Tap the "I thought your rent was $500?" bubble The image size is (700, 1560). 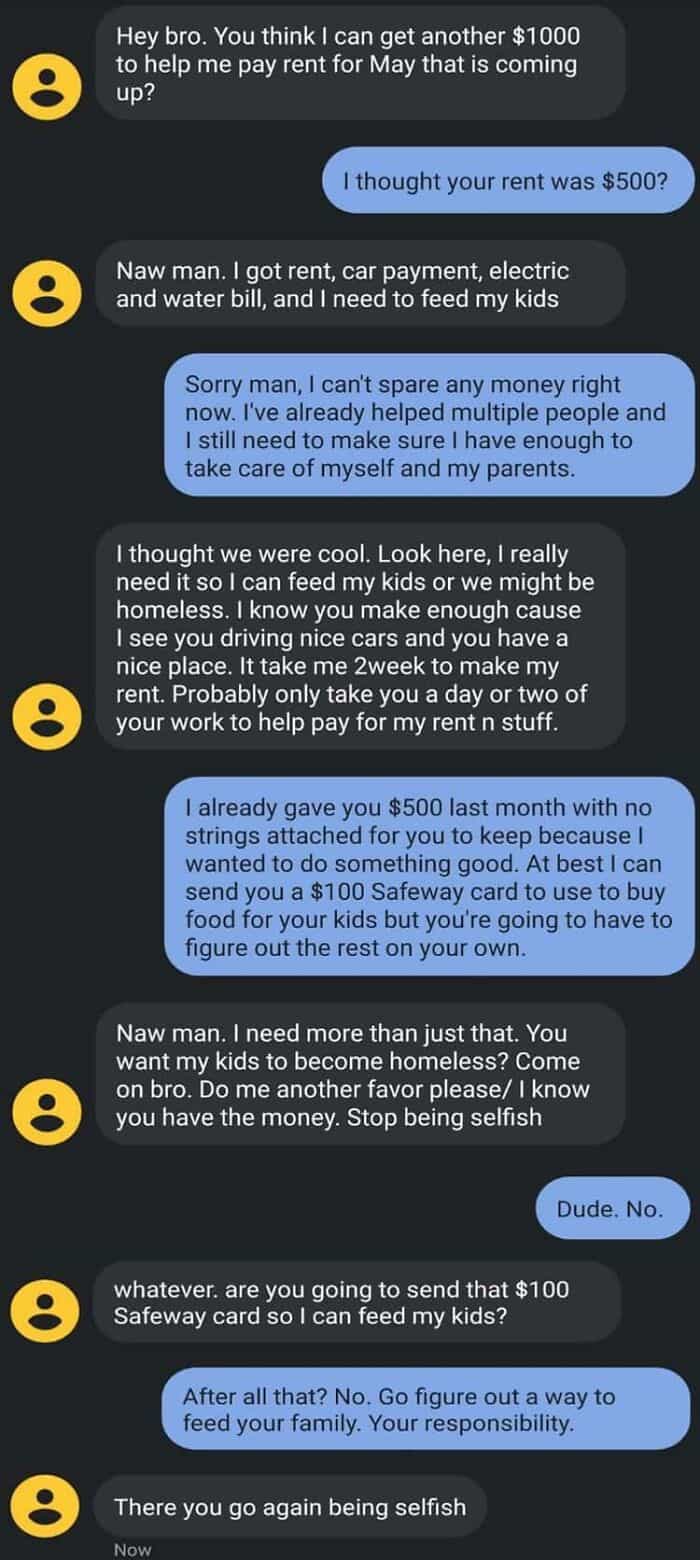[x=507, y=182]
